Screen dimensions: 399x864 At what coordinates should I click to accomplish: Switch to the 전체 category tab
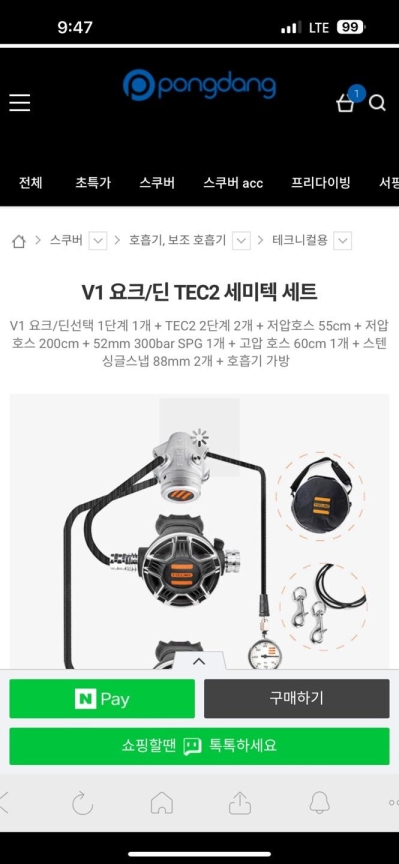point(30,183)
